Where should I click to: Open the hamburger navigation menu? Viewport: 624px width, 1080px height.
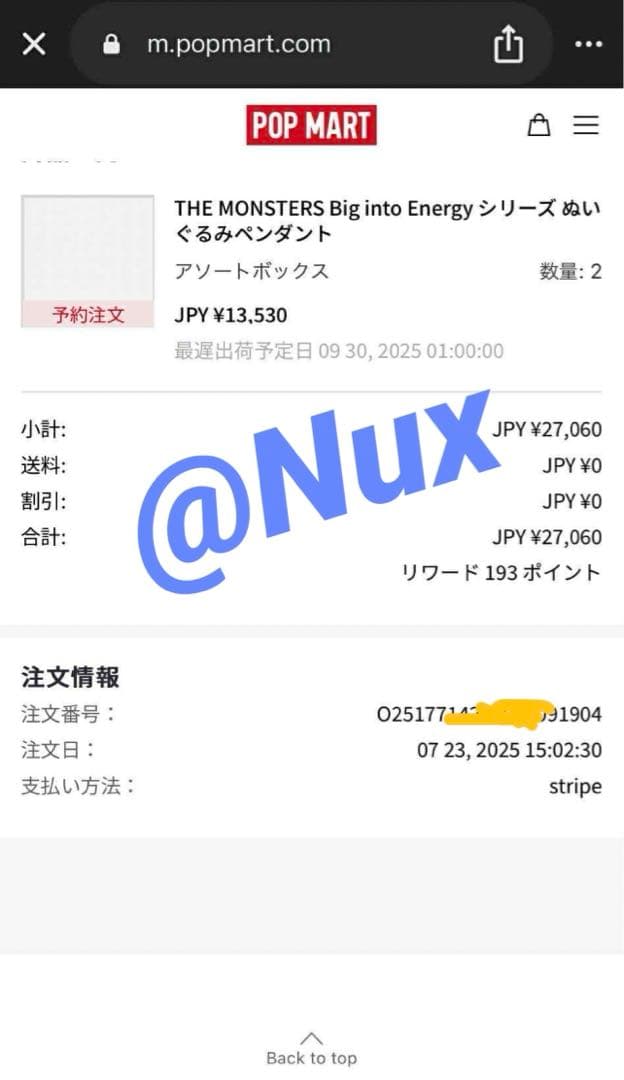[x=586, y=125]
